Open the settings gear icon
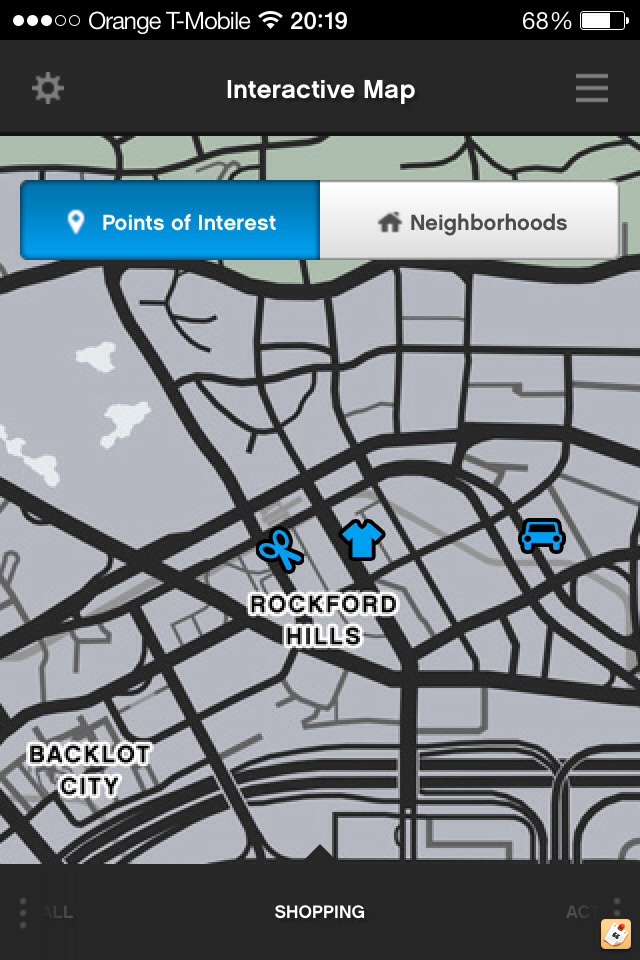640x960 pixels. pos(47,89)
